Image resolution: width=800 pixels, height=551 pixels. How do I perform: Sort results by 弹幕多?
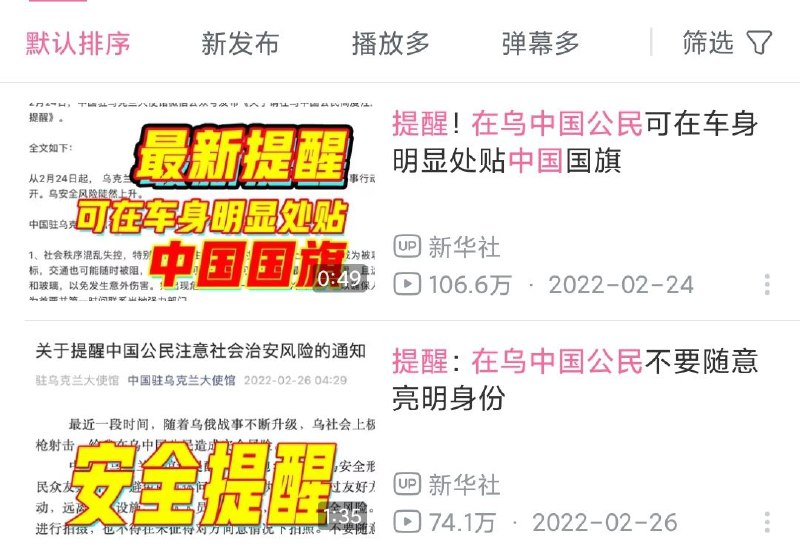[x=540, y=43]
